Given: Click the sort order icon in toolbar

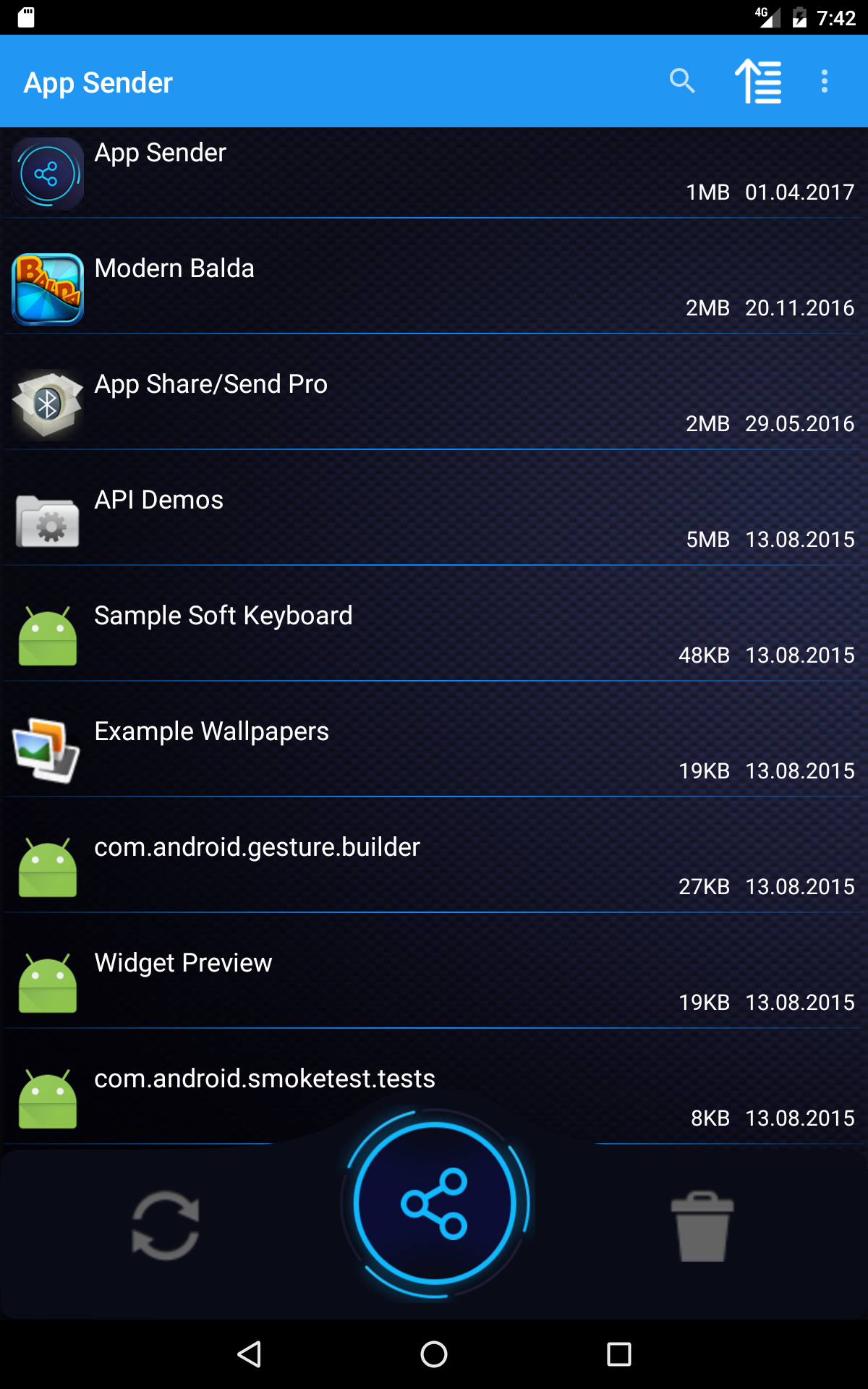Looking at the screenshot, I should coord(759,81).
